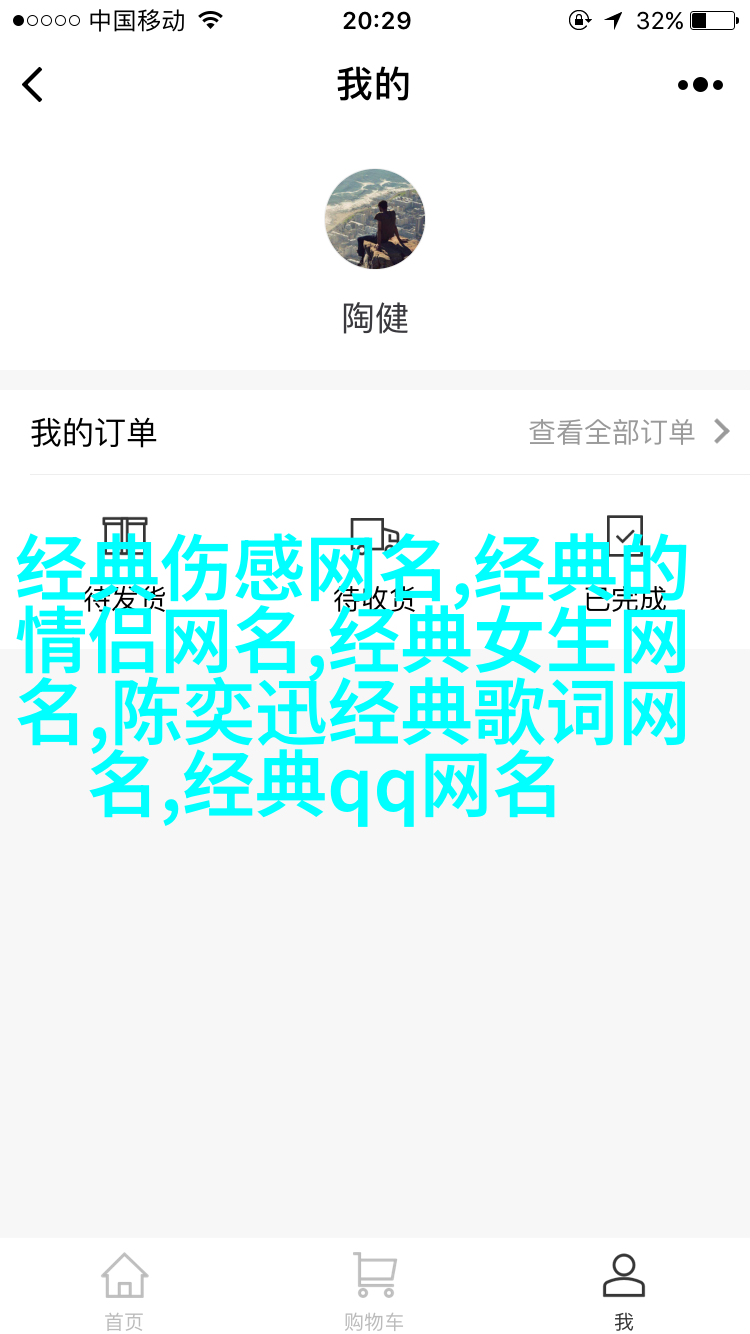The width and height of the screenshot is (750, 1334).
Task: Switch to the 首页 tab
Action: [125, 1291]
